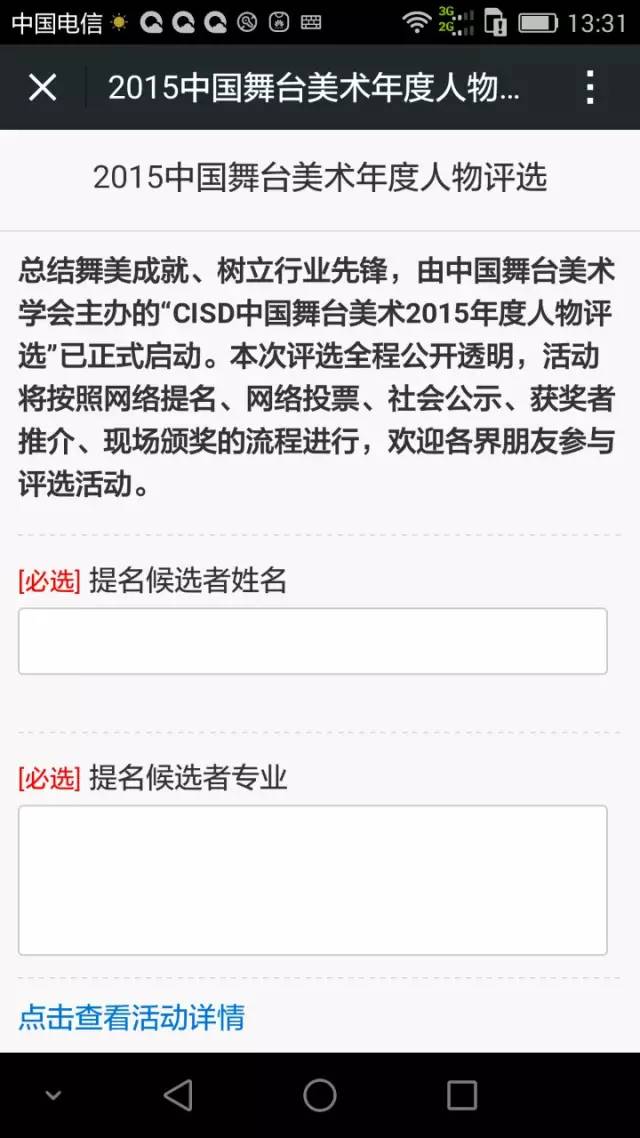Tap the 提名候选者姓名 text field
Viewport: 640px width, 1138px height.
coord(313,641)
